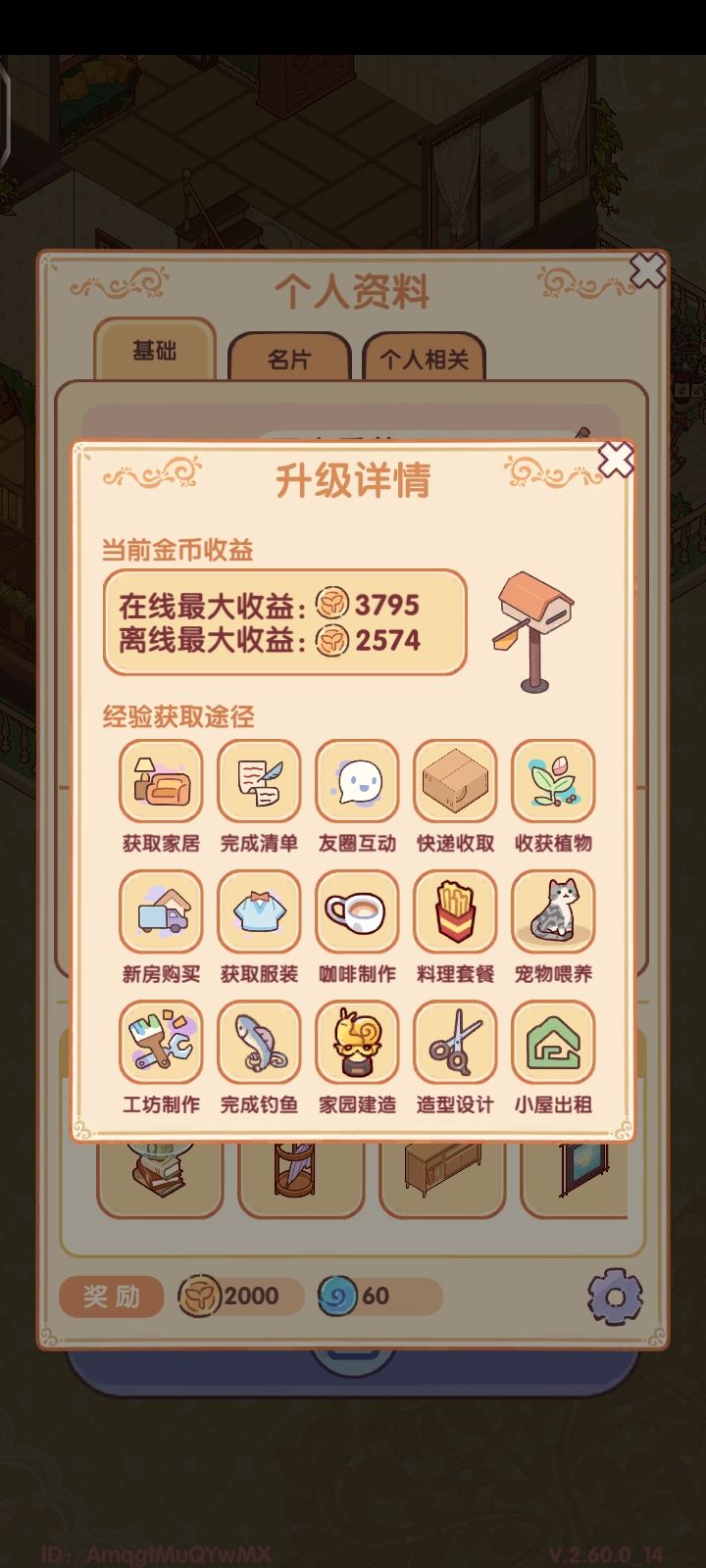Select the 收获植物 plant icon
706x1568 pixels.
click(x=552, y=781)
